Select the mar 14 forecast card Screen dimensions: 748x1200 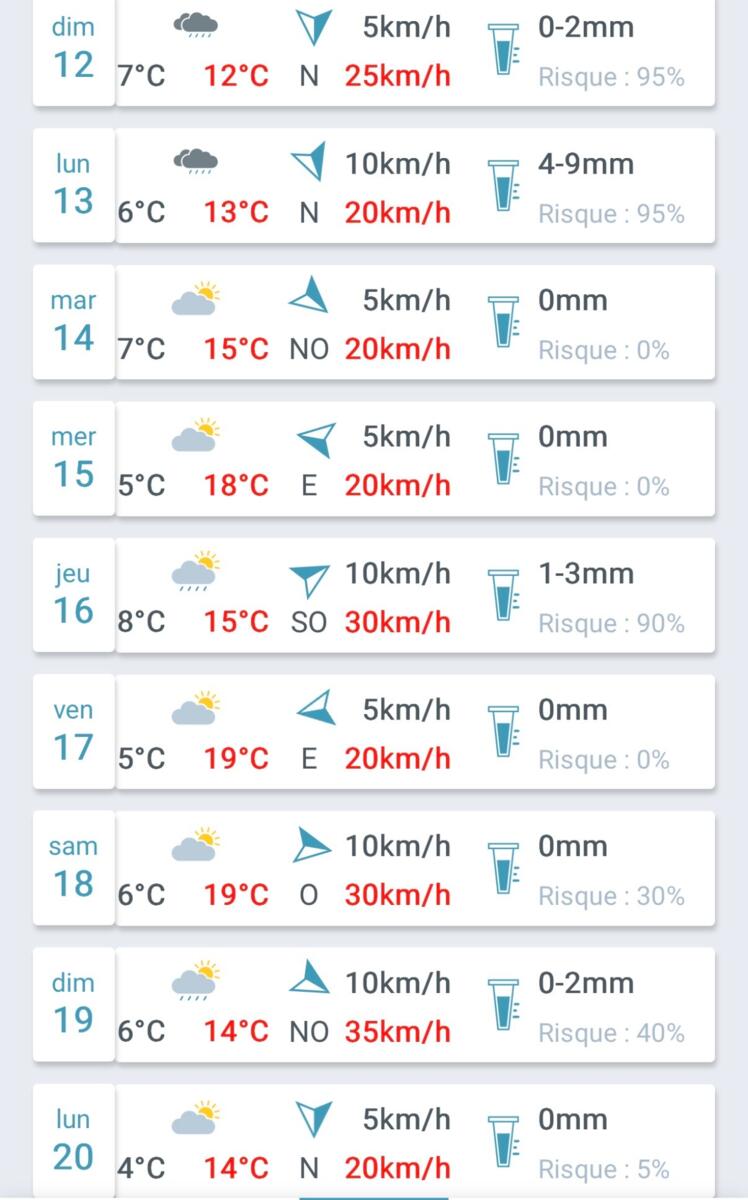click(x=374, y=323)
